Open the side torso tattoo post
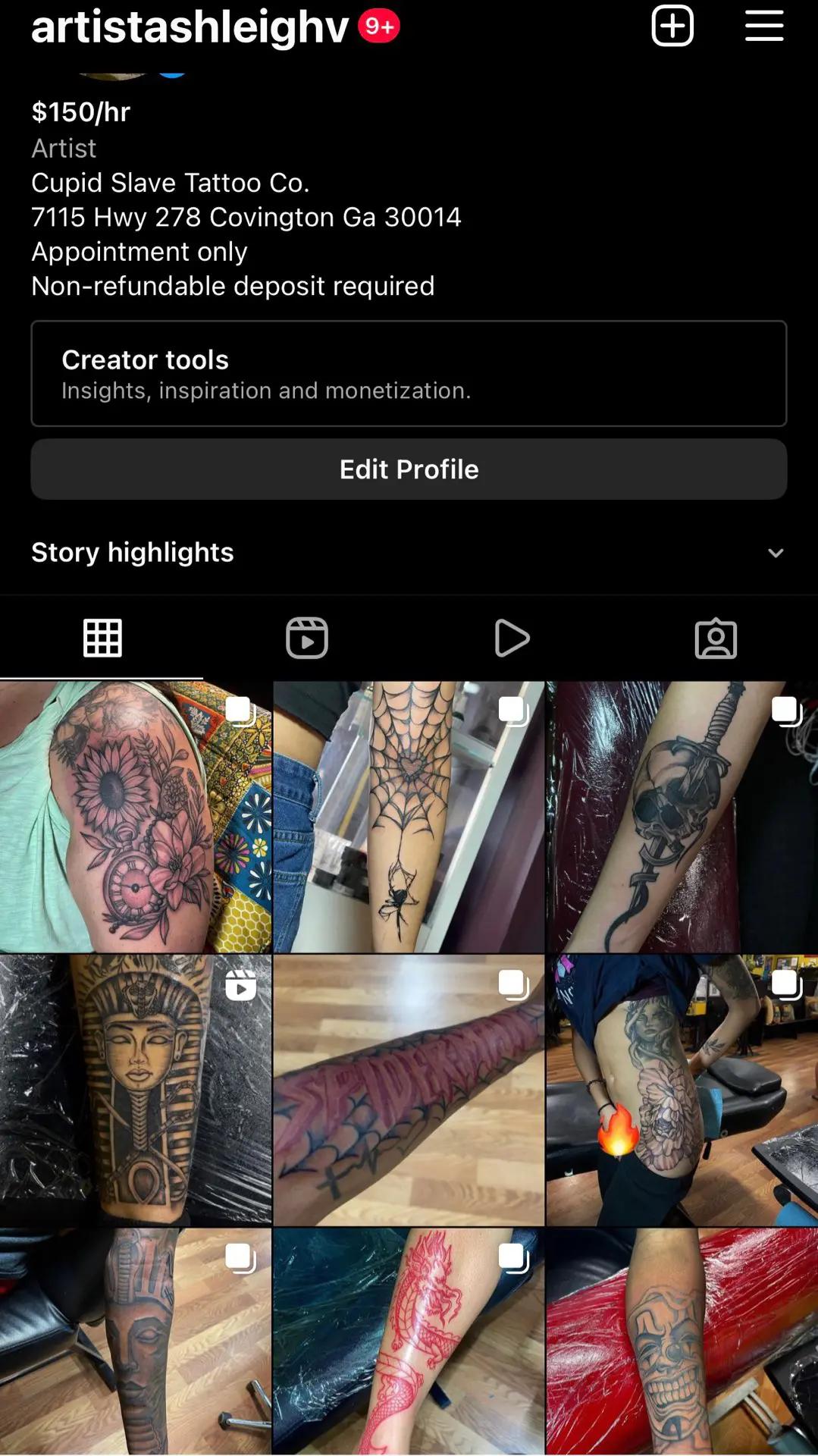 682,1090
